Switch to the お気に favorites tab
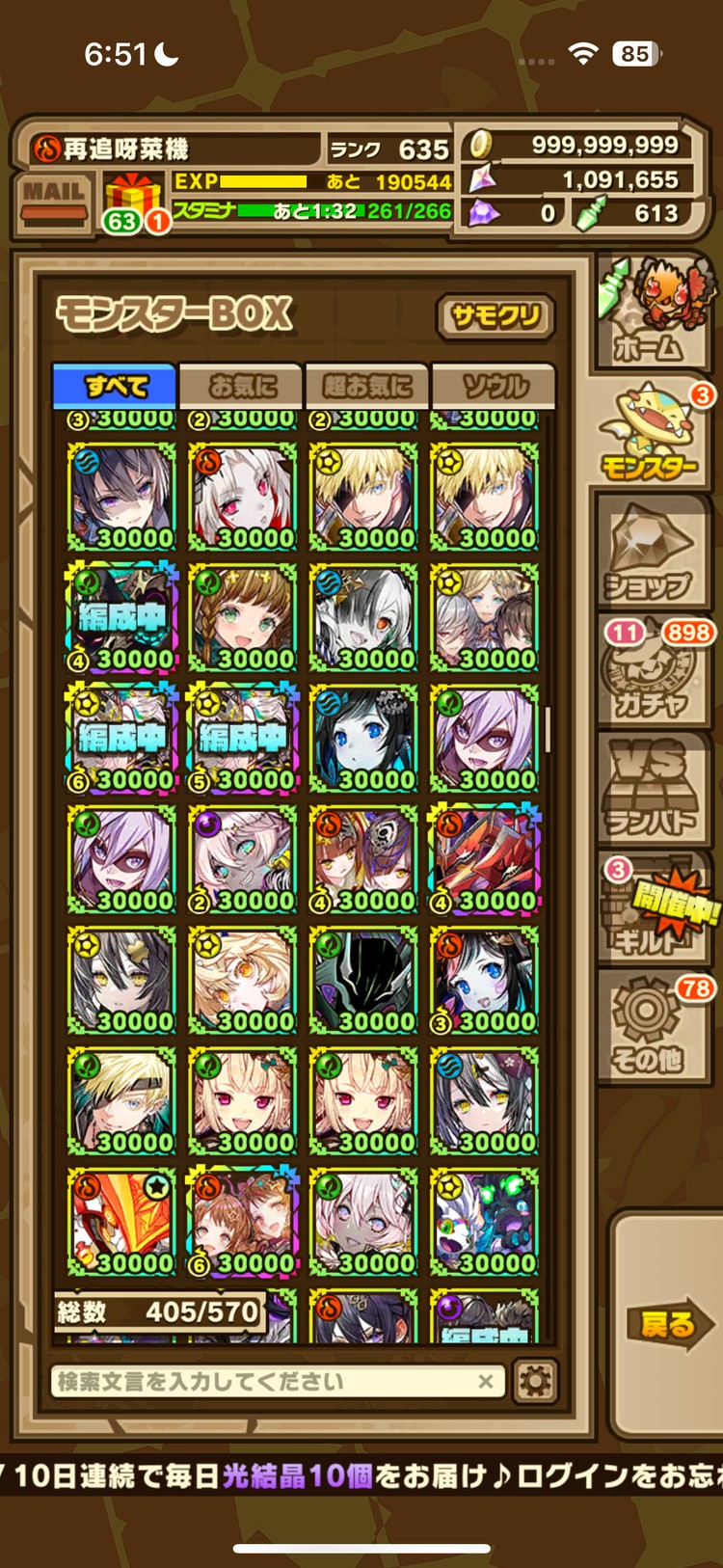 (242, 387)
